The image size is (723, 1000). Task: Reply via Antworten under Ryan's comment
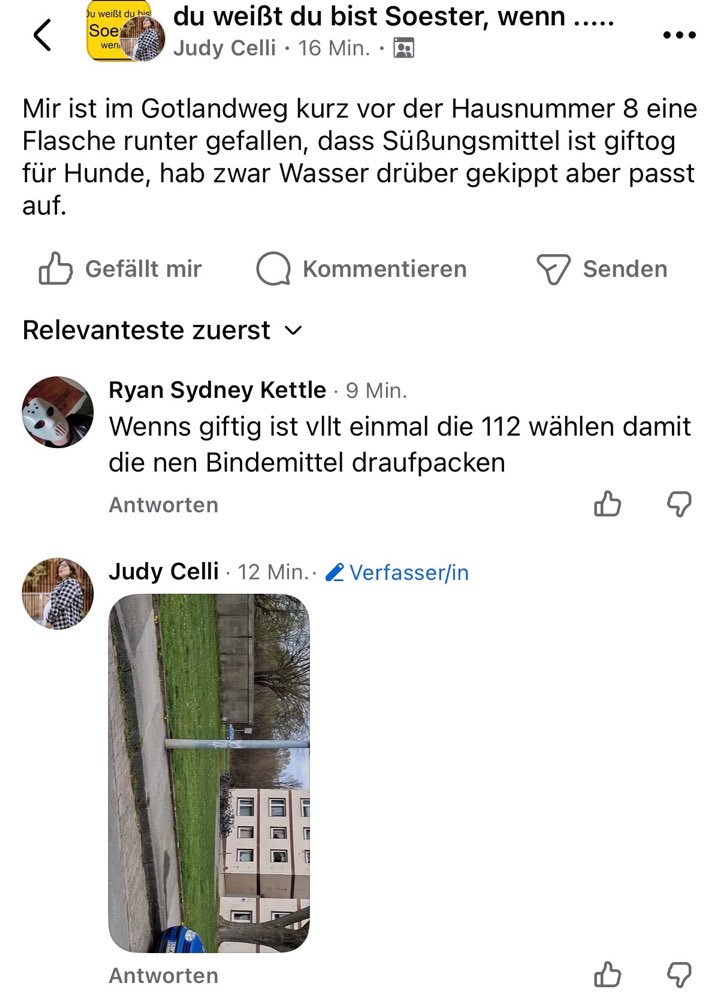162,505
